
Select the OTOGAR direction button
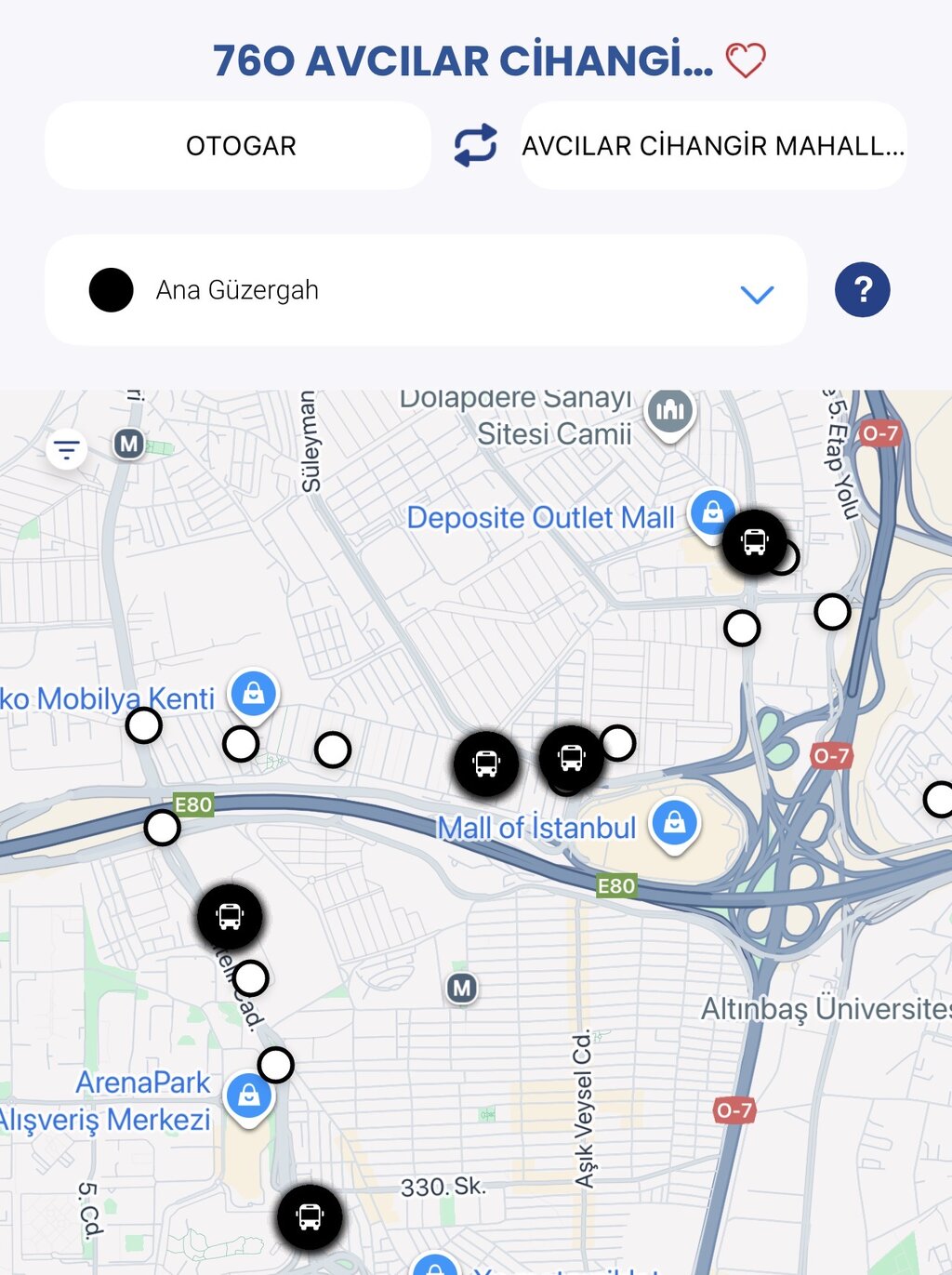(x=239, y=146)
